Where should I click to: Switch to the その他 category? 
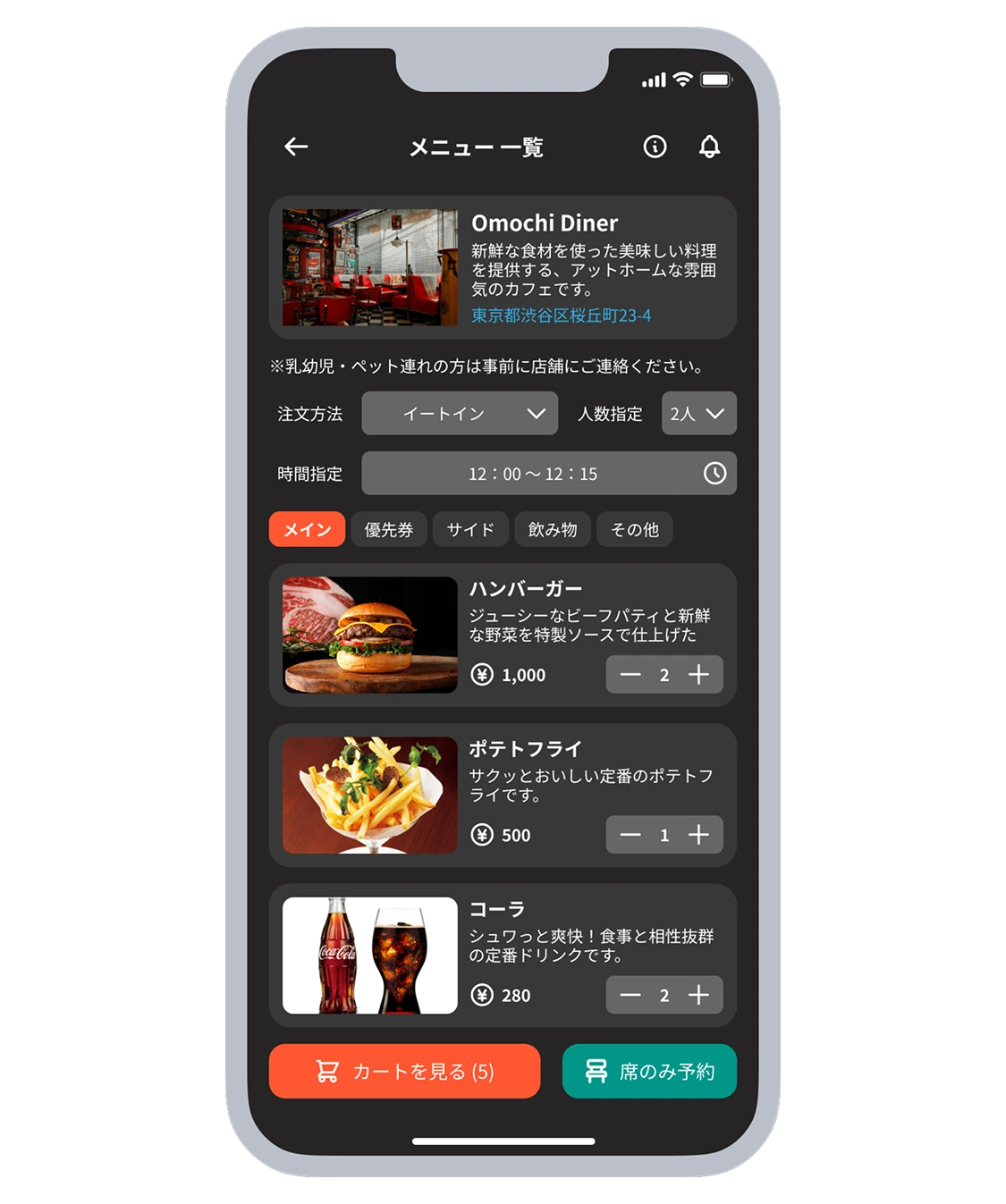[634, 529]
